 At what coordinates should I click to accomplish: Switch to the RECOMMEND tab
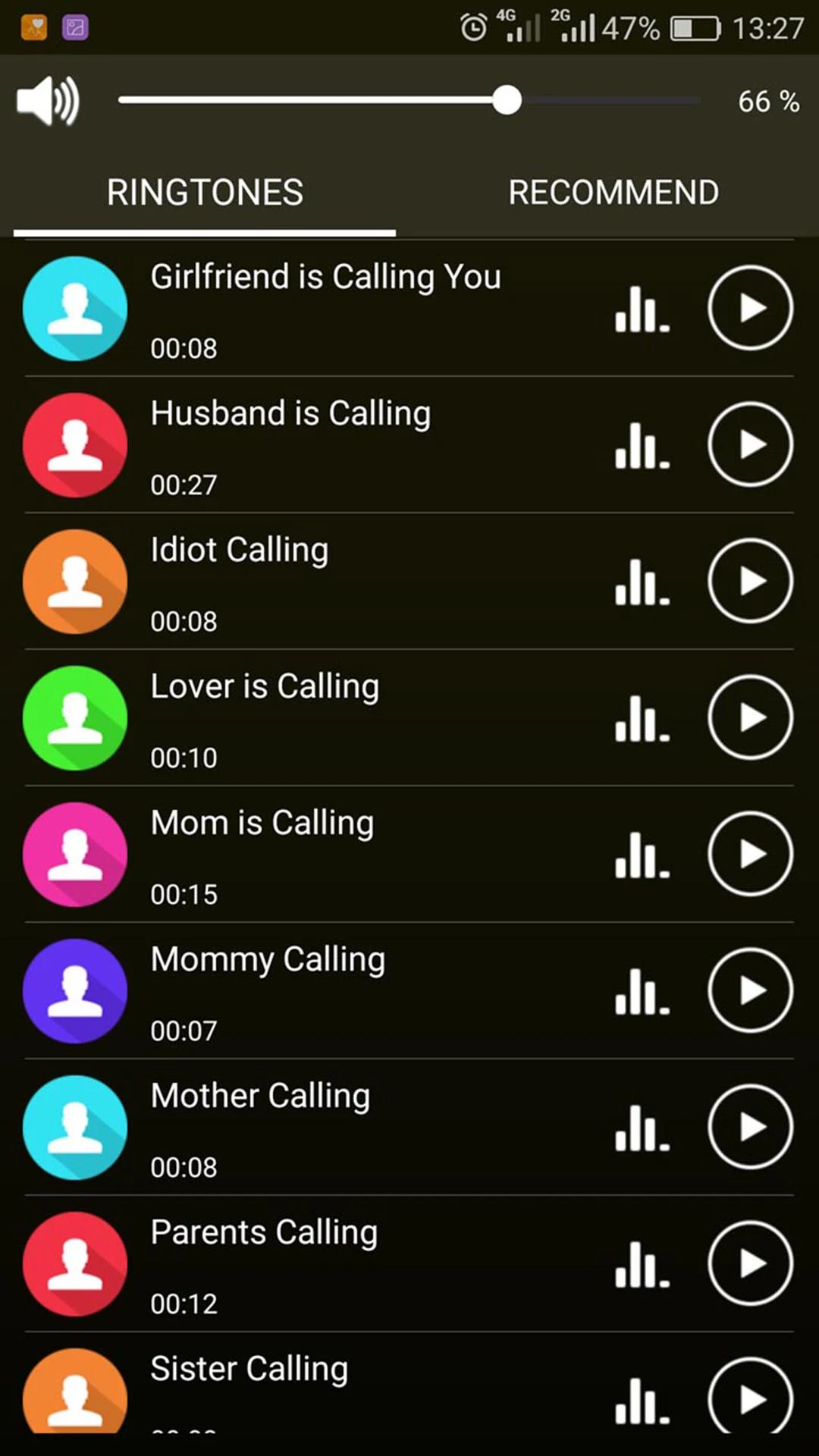click(613, 193)
